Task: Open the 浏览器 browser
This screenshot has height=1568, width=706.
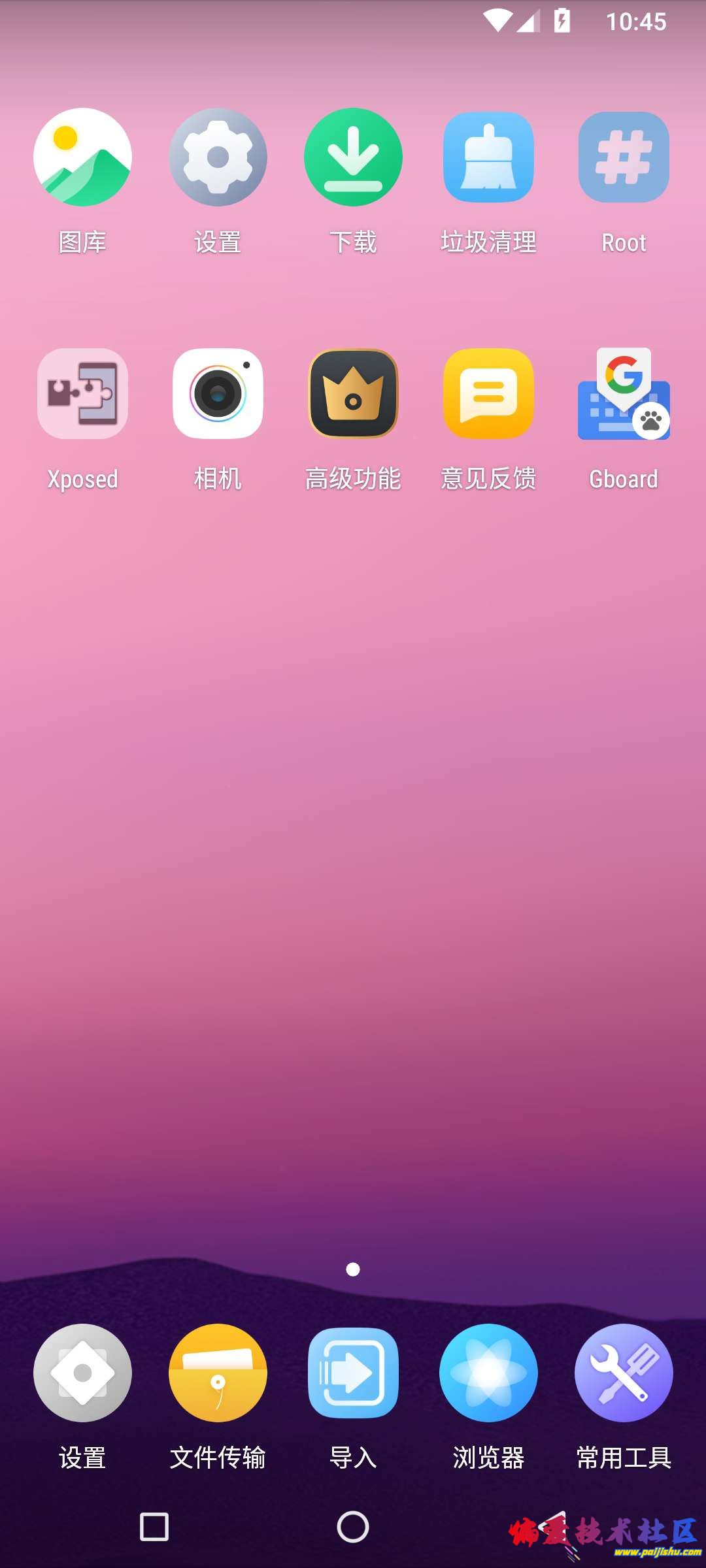Action: [488, 1373]
